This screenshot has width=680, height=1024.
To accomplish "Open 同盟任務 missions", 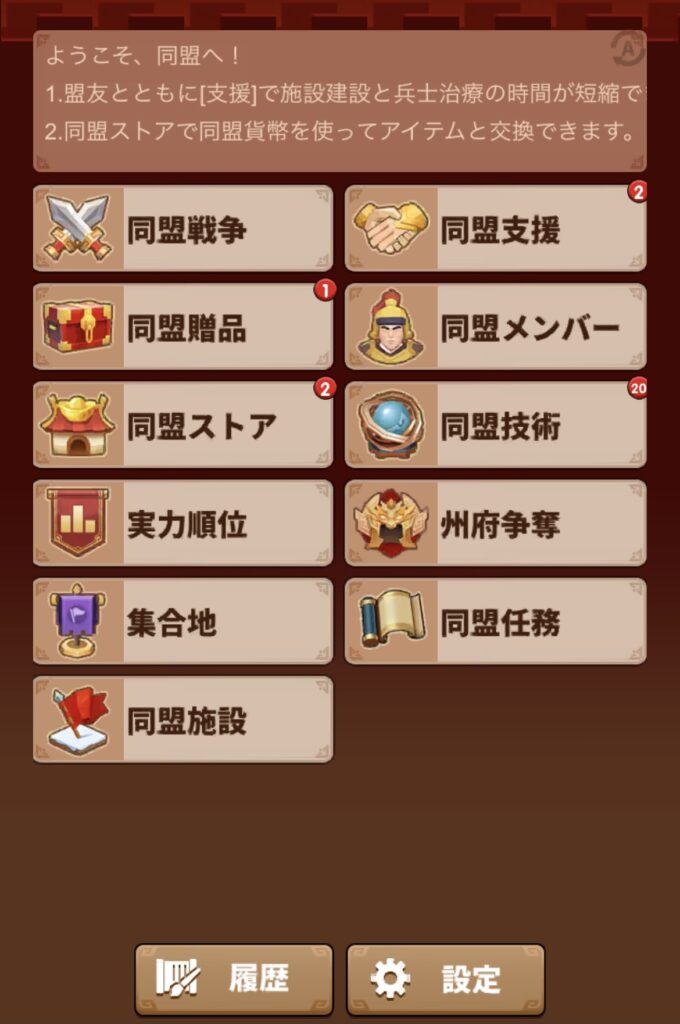I will (495, 621).
